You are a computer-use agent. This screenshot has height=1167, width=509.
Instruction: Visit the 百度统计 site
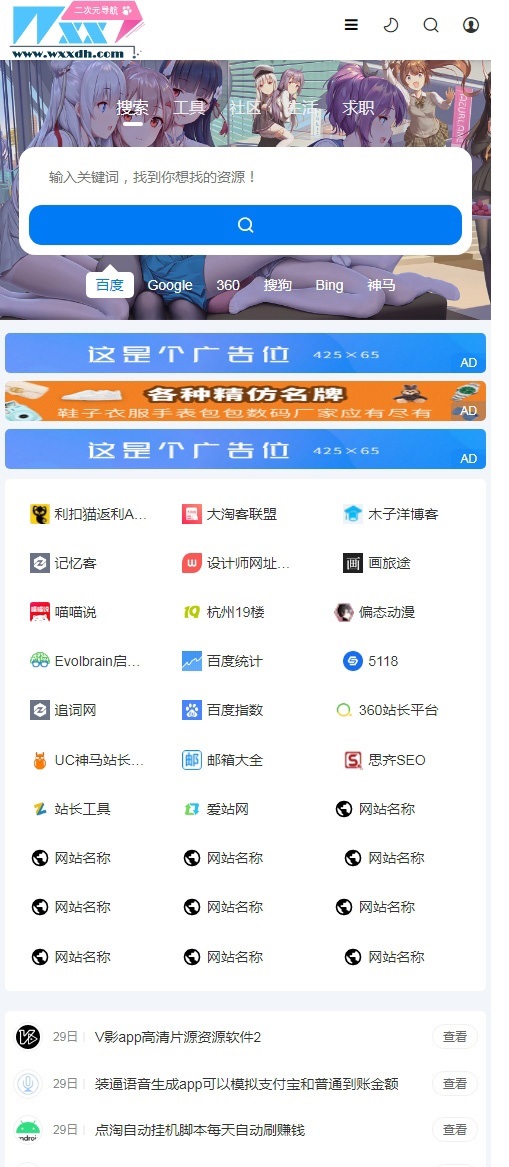[223, 661]
